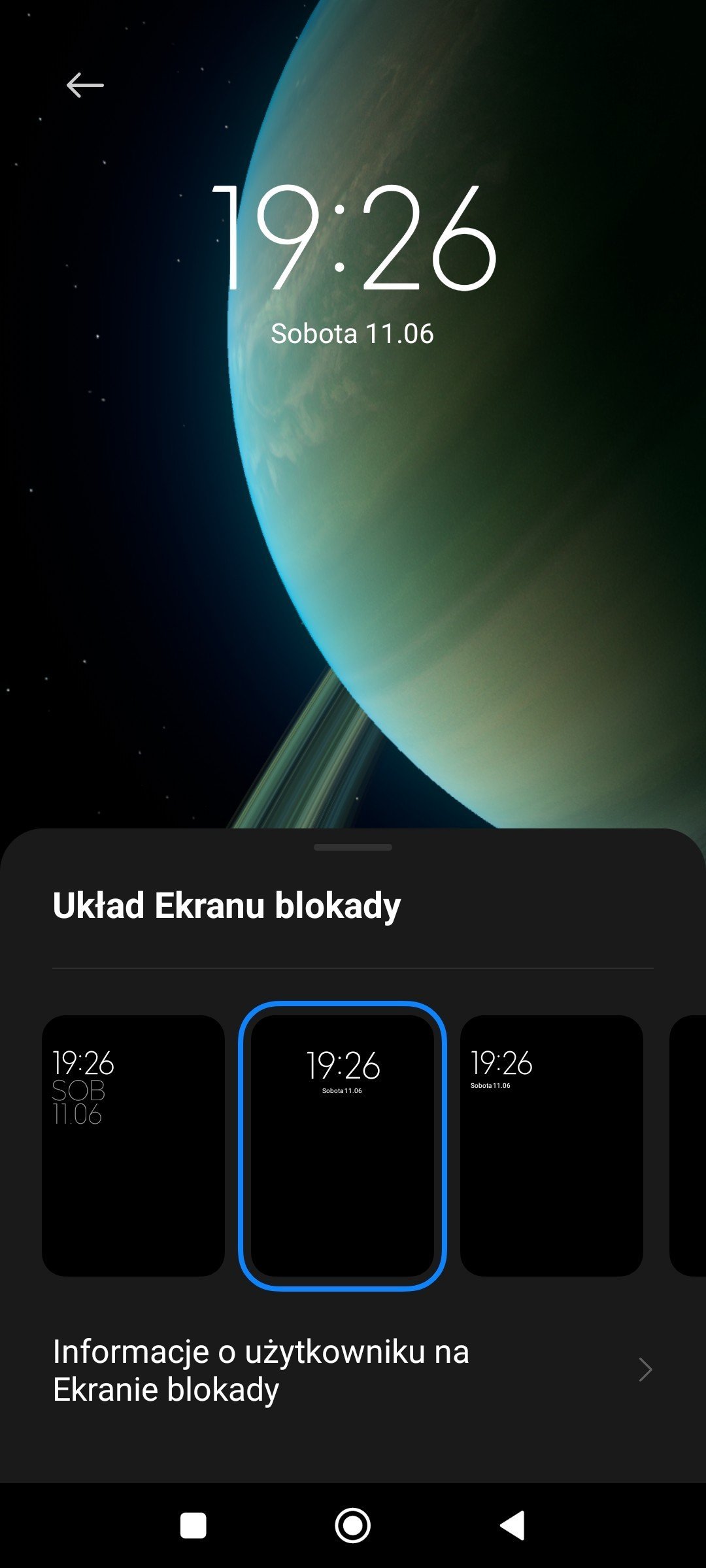Open recent apps from the navigation bar
Image resolution: width=706 pixels, height=1568 pixels.
193,1526
